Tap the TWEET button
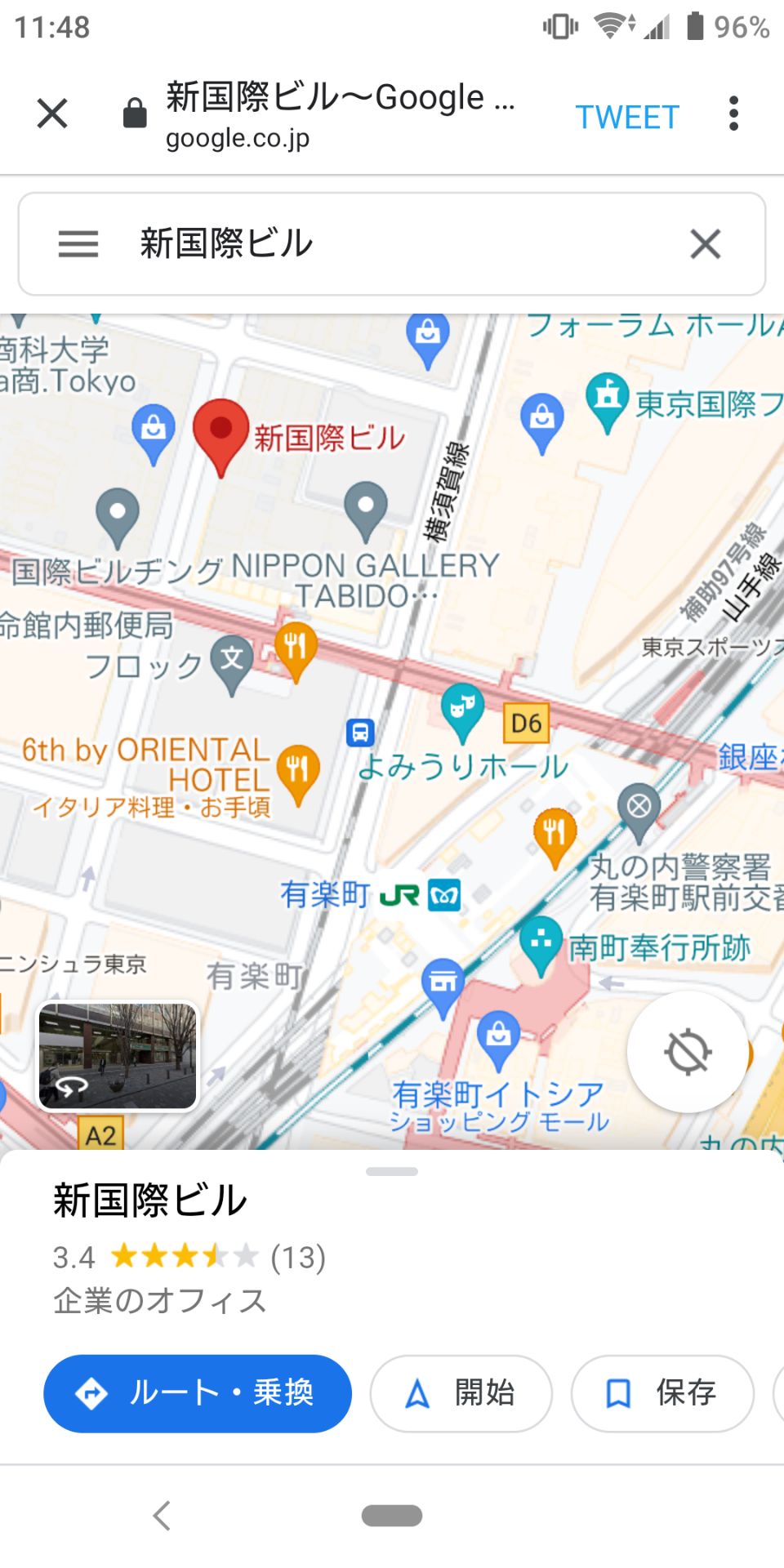 626,117
